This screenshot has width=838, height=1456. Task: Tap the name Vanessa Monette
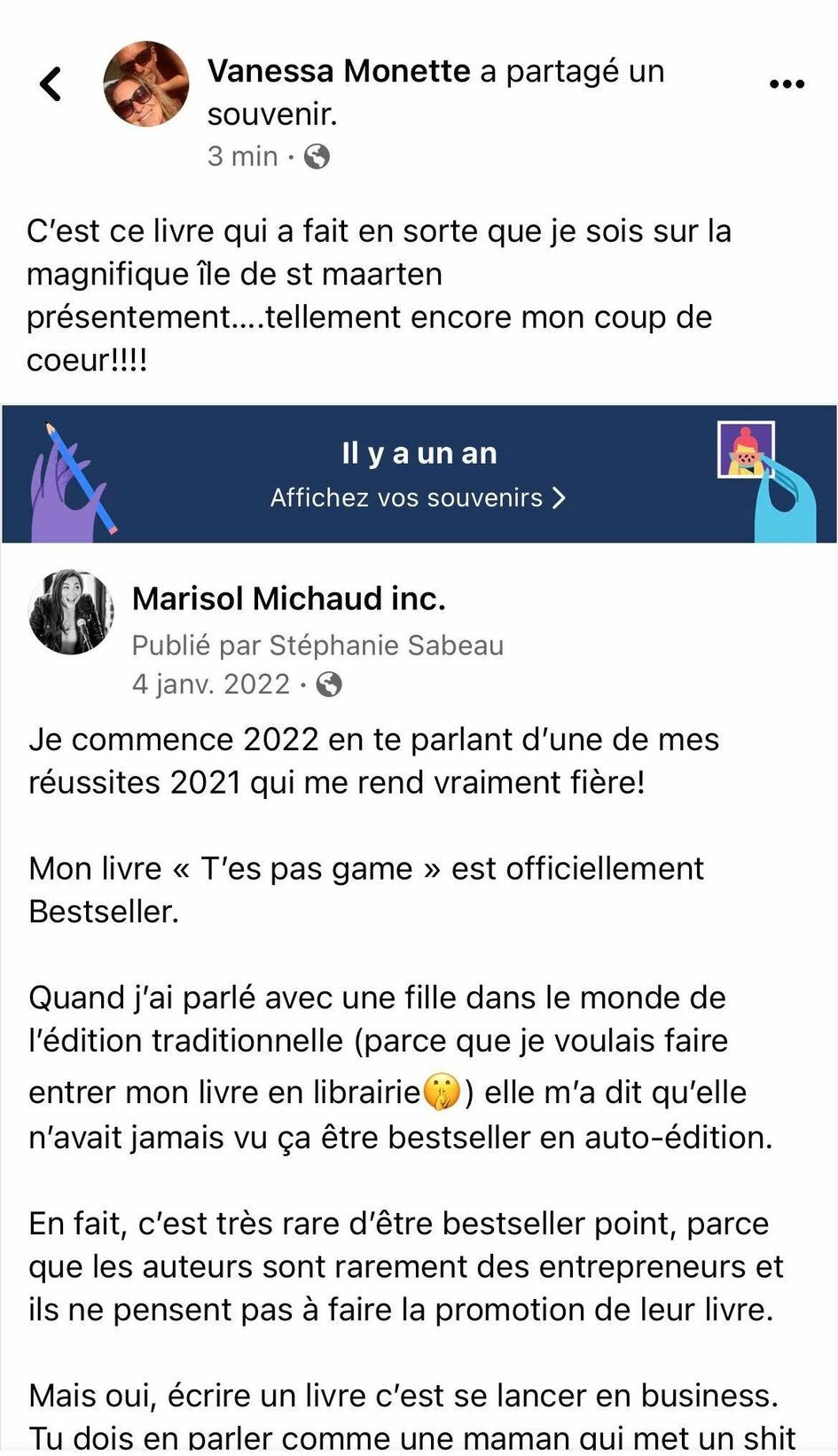point(339,71)
